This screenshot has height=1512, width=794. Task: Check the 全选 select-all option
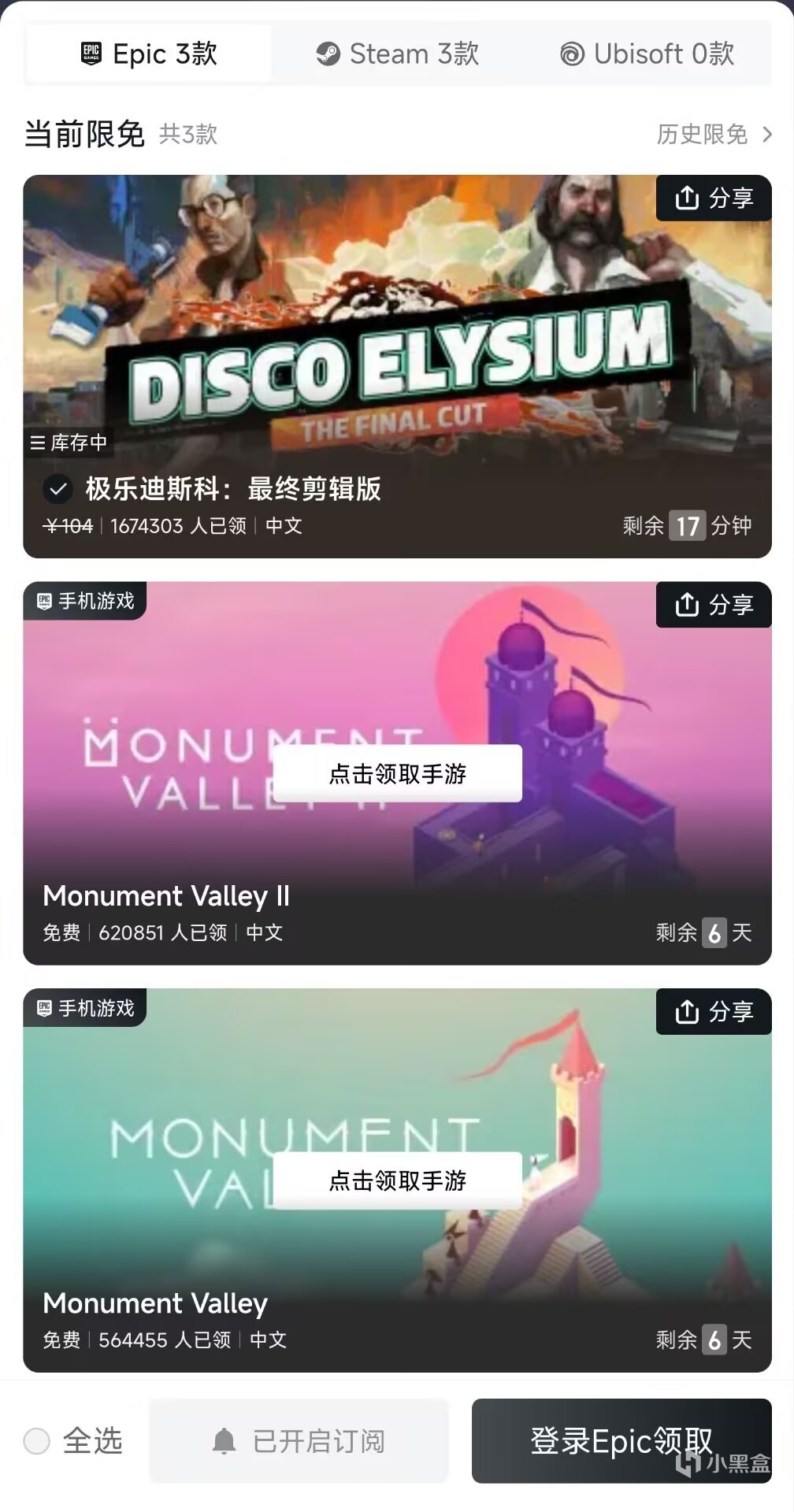37,1441
